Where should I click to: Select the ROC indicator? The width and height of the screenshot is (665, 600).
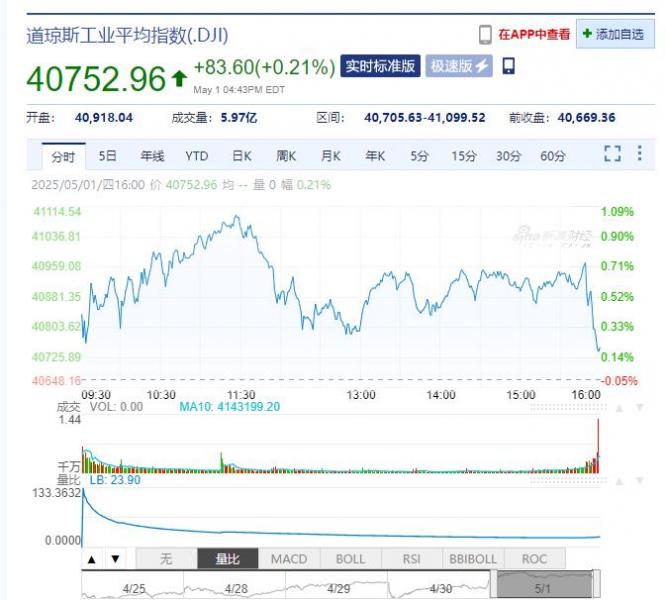[534, 559]
